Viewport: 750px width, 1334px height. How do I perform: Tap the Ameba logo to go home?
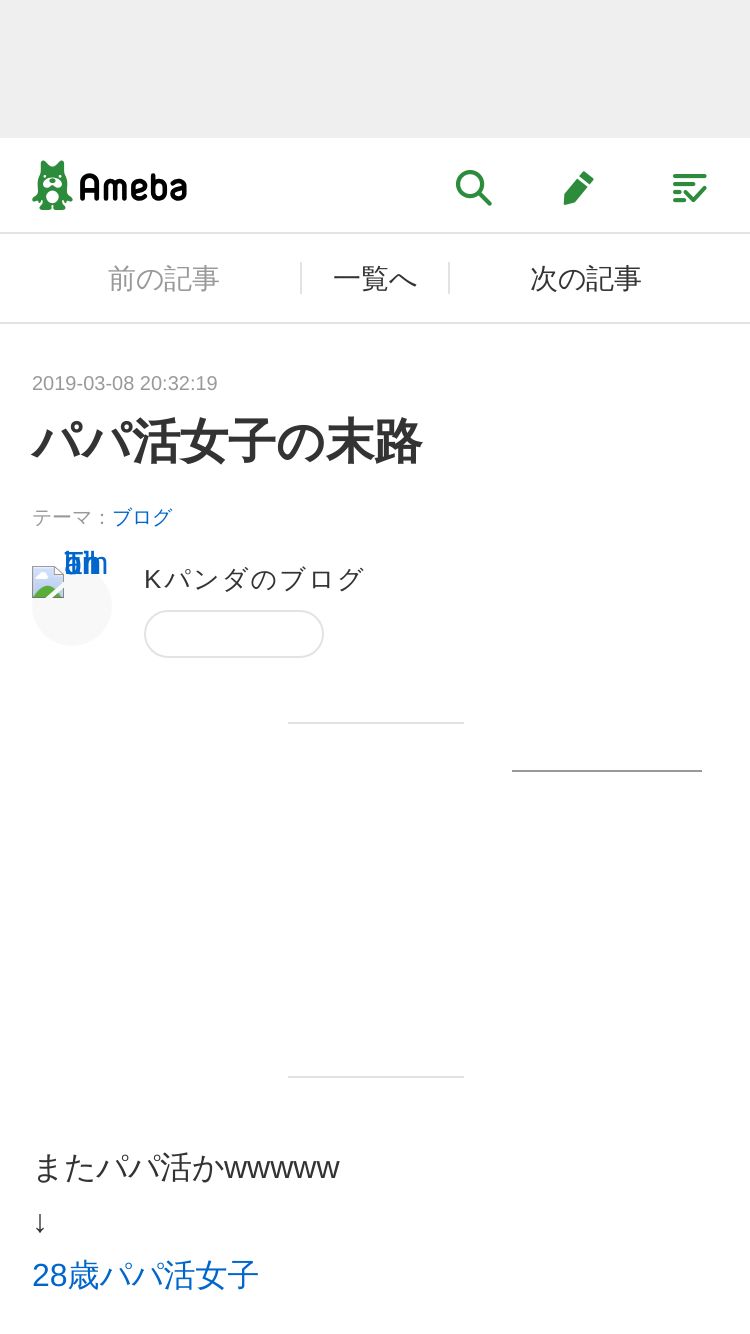pyautogui.click(x=110, y=185)
